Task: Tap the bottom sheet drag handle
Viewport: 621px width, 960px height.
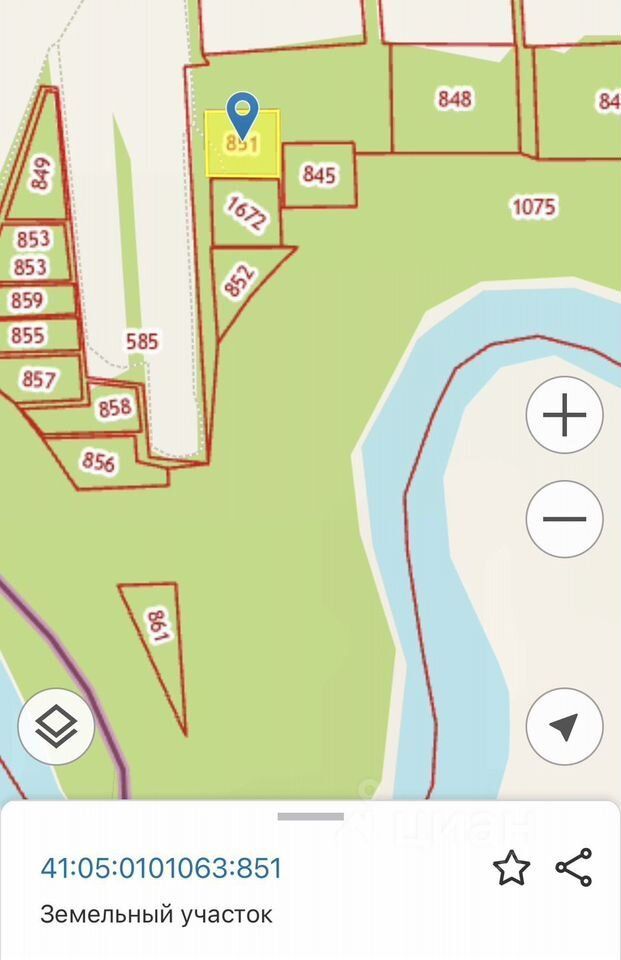Action: (x=310, y=817)
